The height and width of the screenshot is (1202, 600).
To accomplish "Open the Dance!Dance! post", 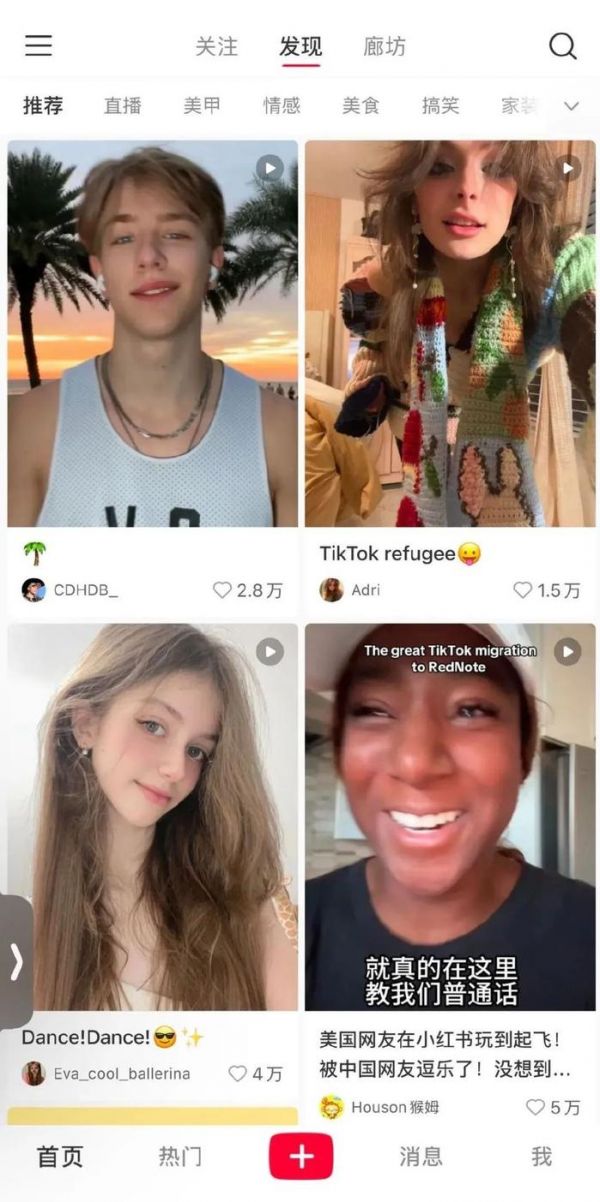I will pos(152,818).
